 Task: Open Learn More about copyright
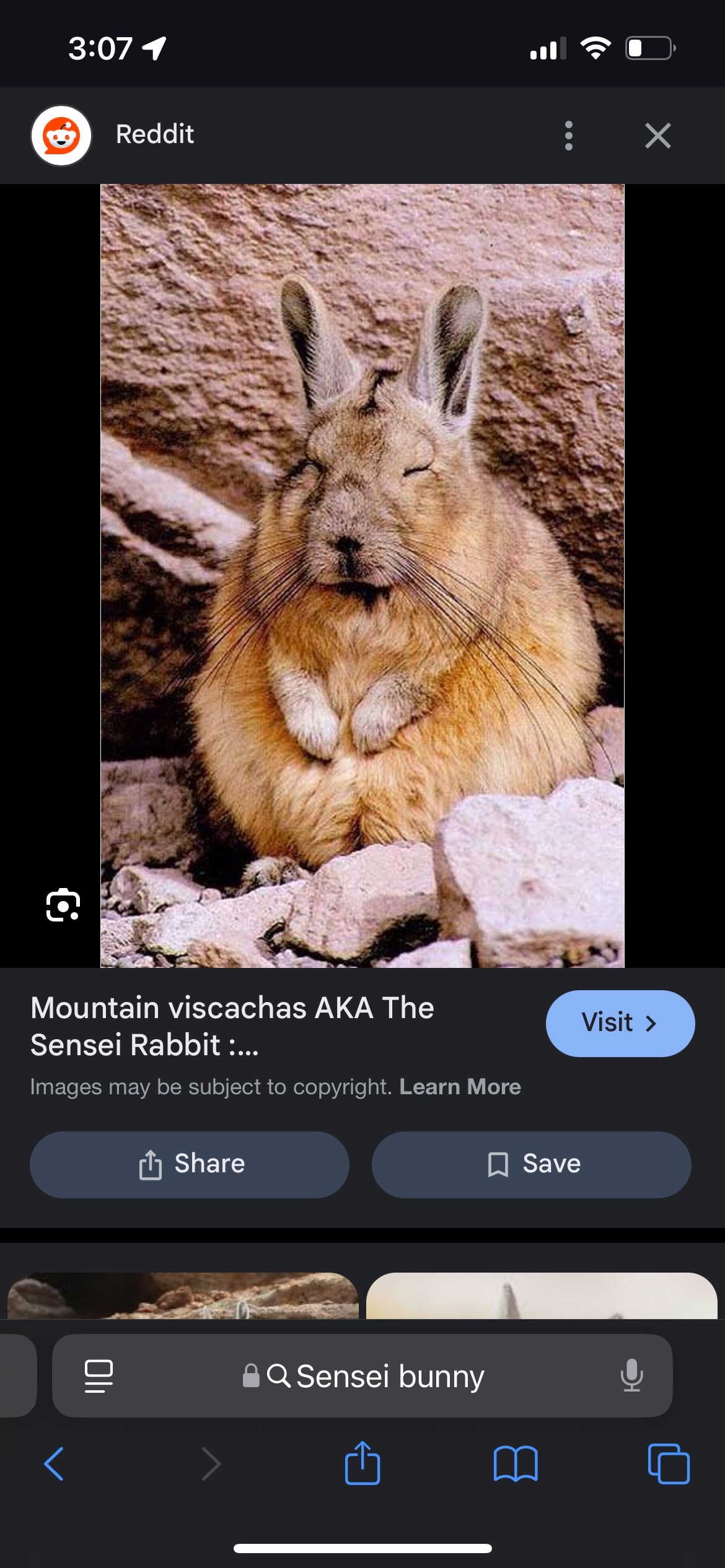pos(460,1087)
